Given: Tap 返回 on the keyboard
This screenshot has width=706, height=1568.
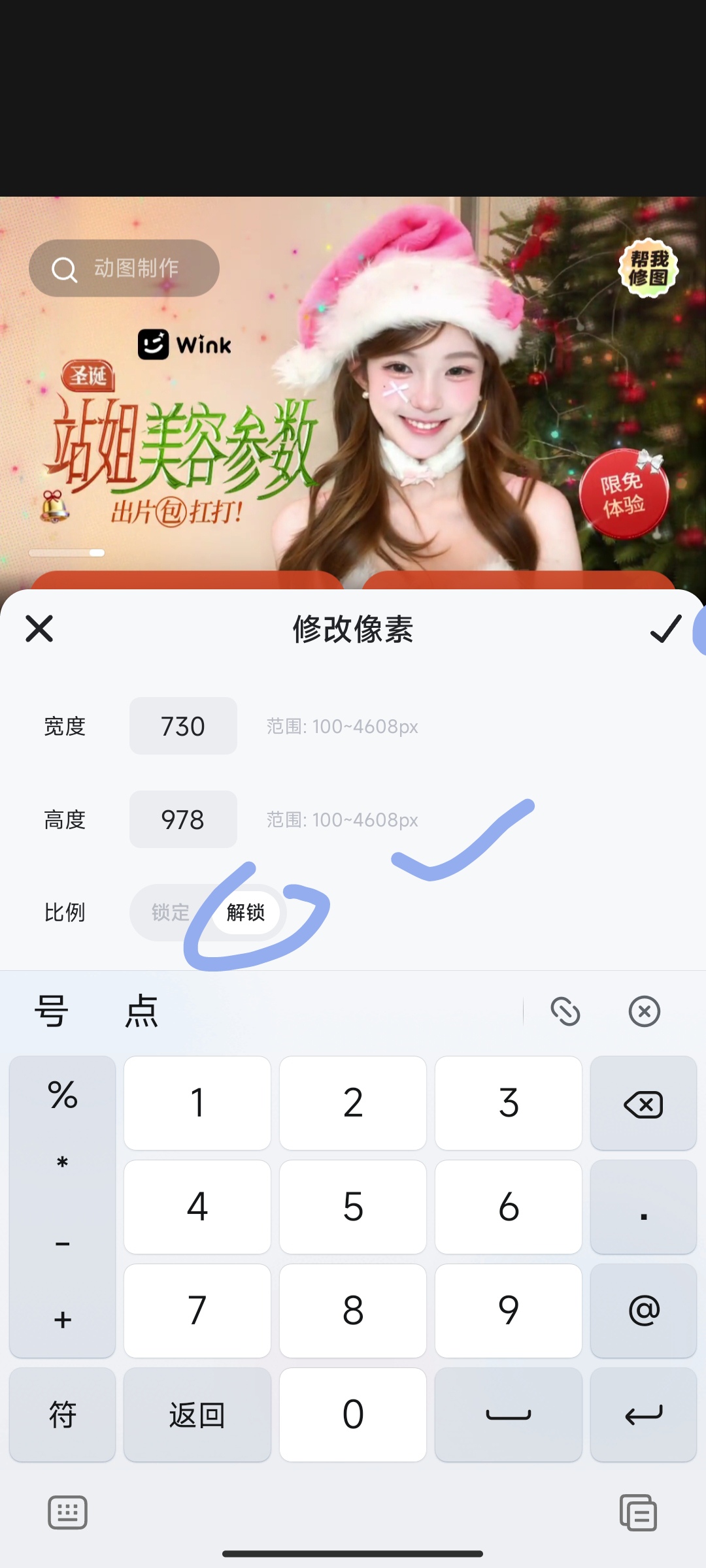Looking at the screenshot, I should [x=197, y=1414].
